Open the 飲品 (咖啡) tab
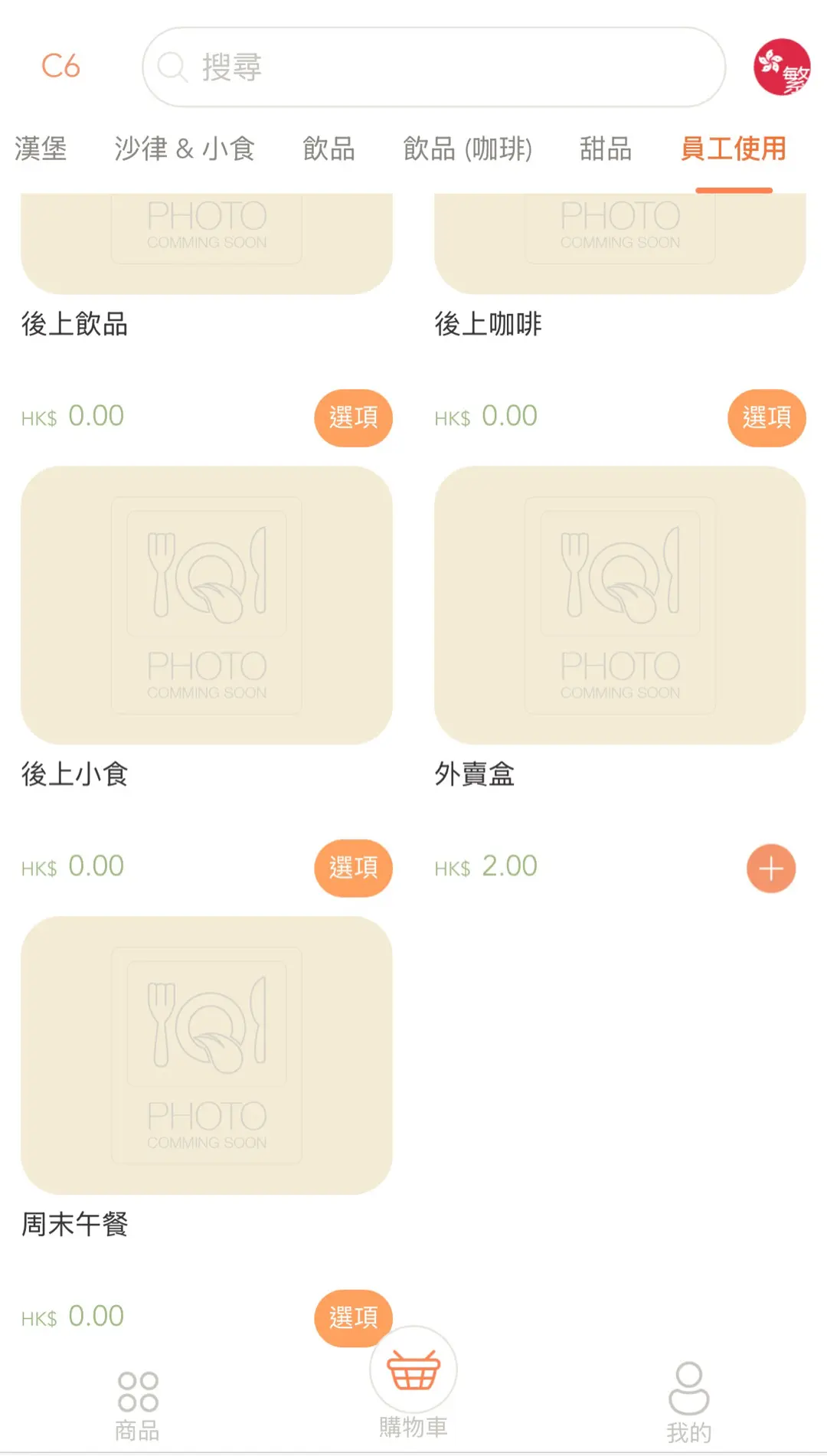Image resolution: width=827 pixels, height=1456 pixels. 467,149
